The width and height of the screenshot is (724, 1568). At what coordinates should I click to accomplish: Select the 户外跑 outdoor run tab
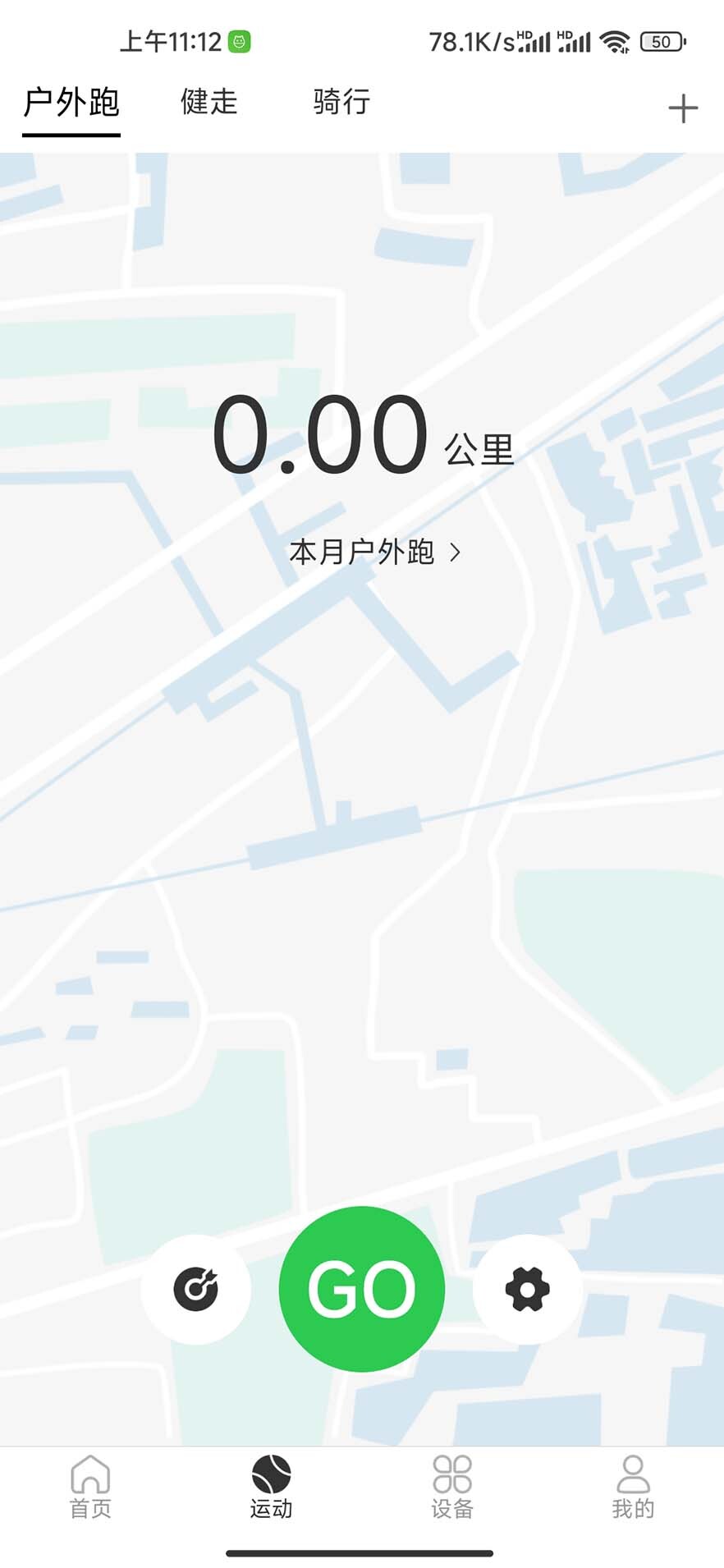coord(69,102)
